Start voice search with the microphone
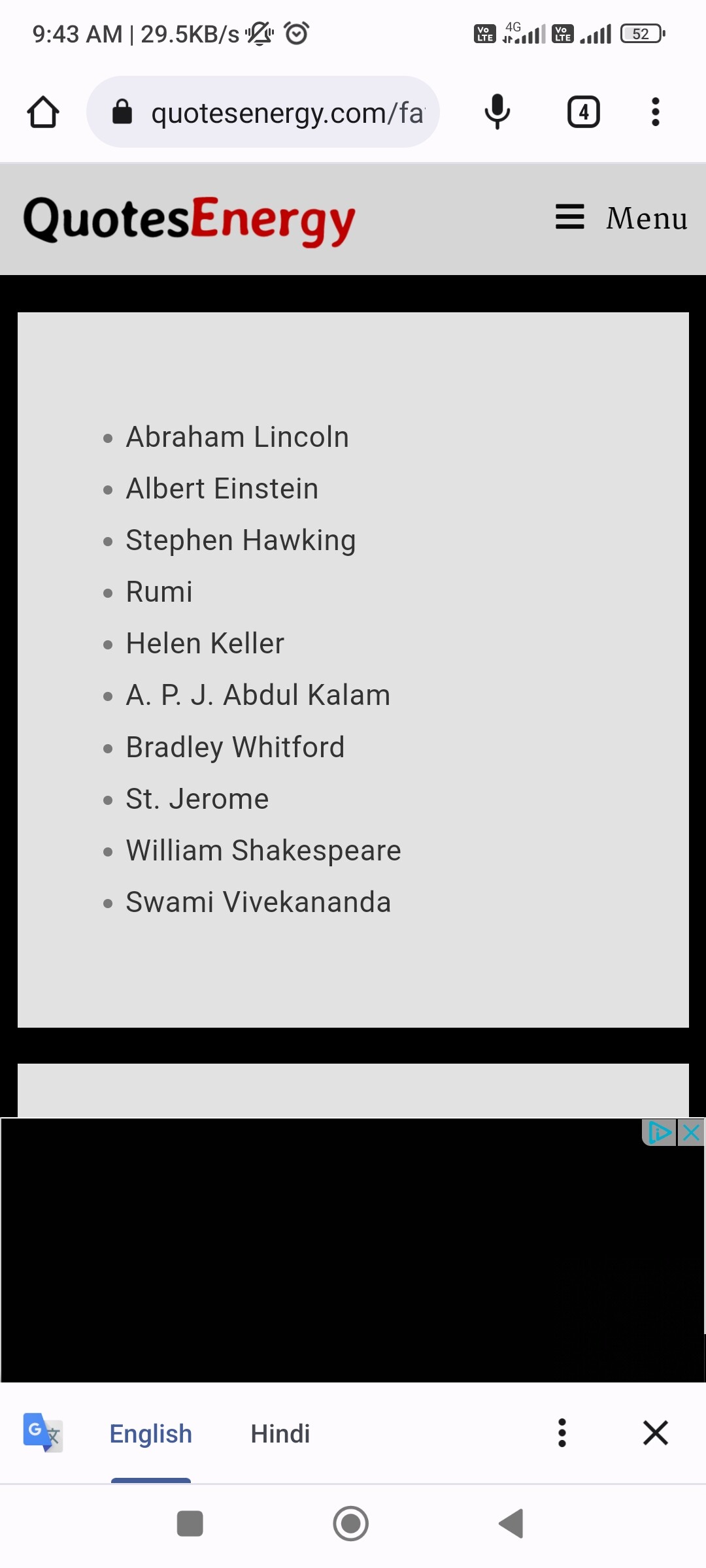This screenshot has width=706, height=1568. click(497, 112)
